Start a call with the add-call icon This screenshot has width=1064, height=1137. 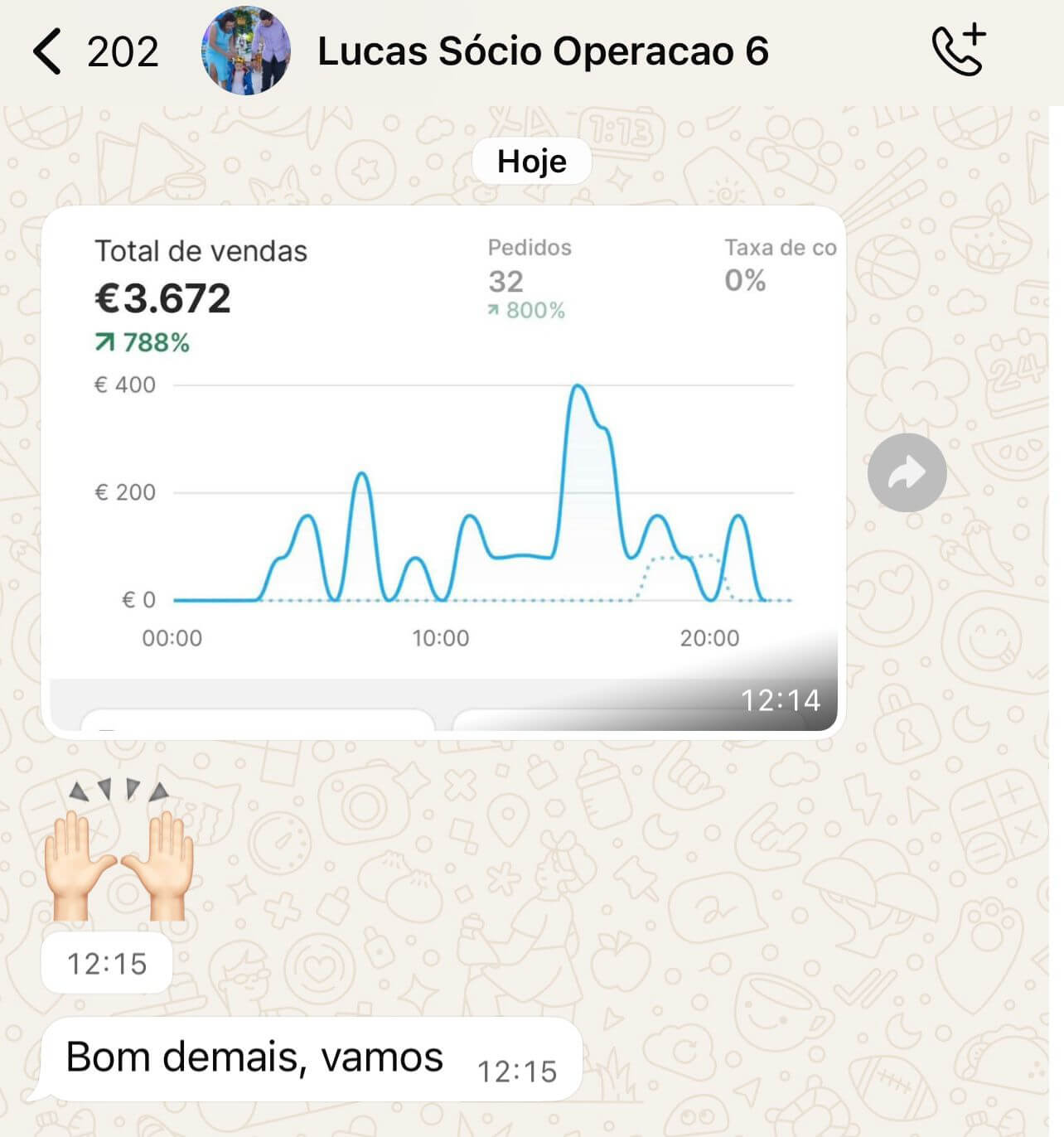(959, 51)
